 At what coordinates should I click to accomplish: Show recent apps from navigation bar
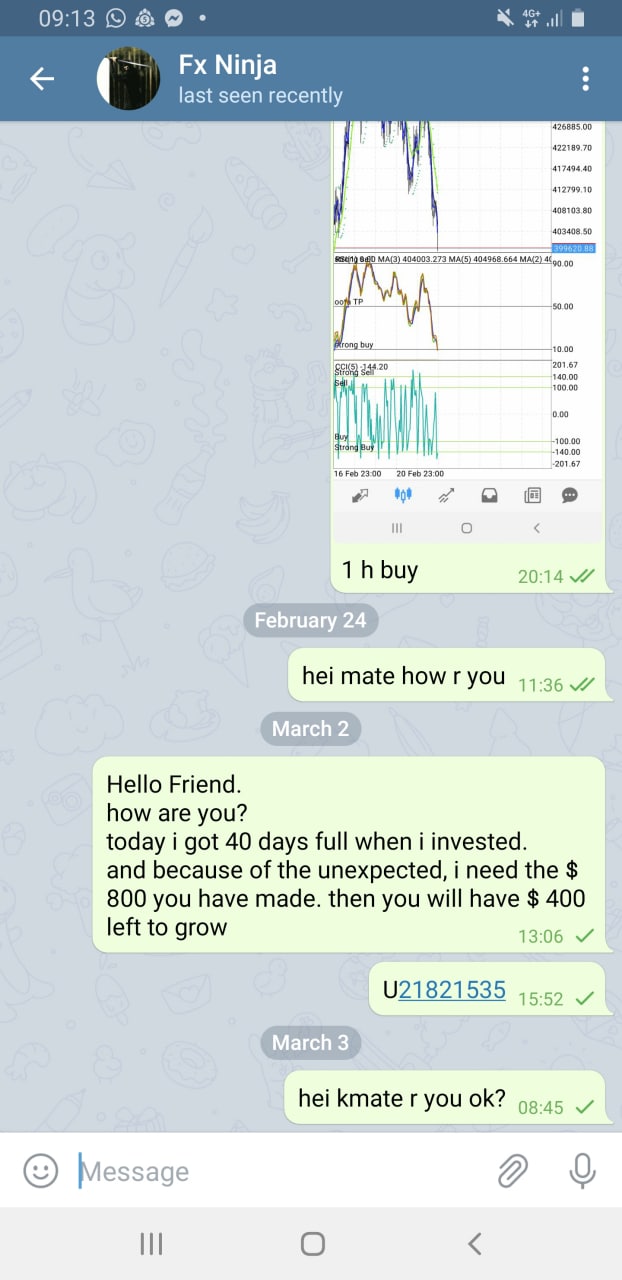click(151, 1243)
